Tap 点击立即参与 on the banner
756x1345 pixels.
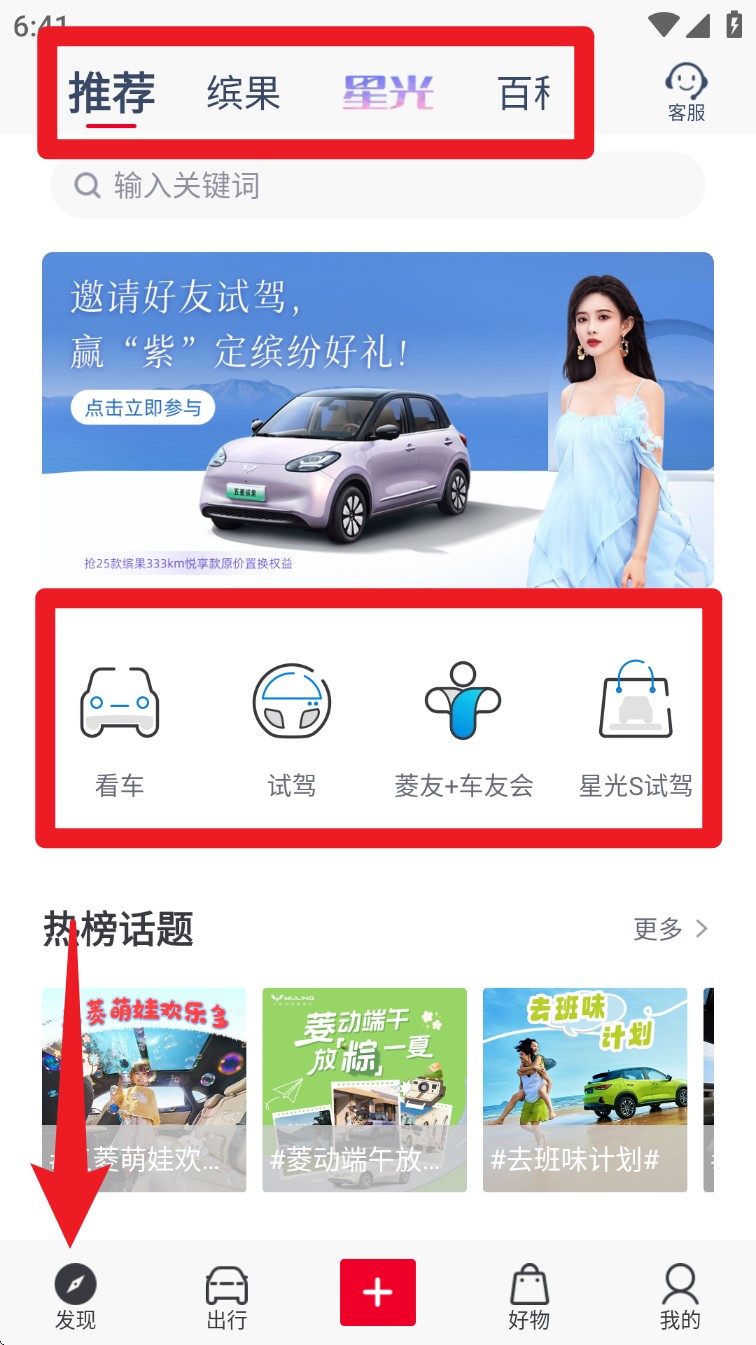point(143,408)
